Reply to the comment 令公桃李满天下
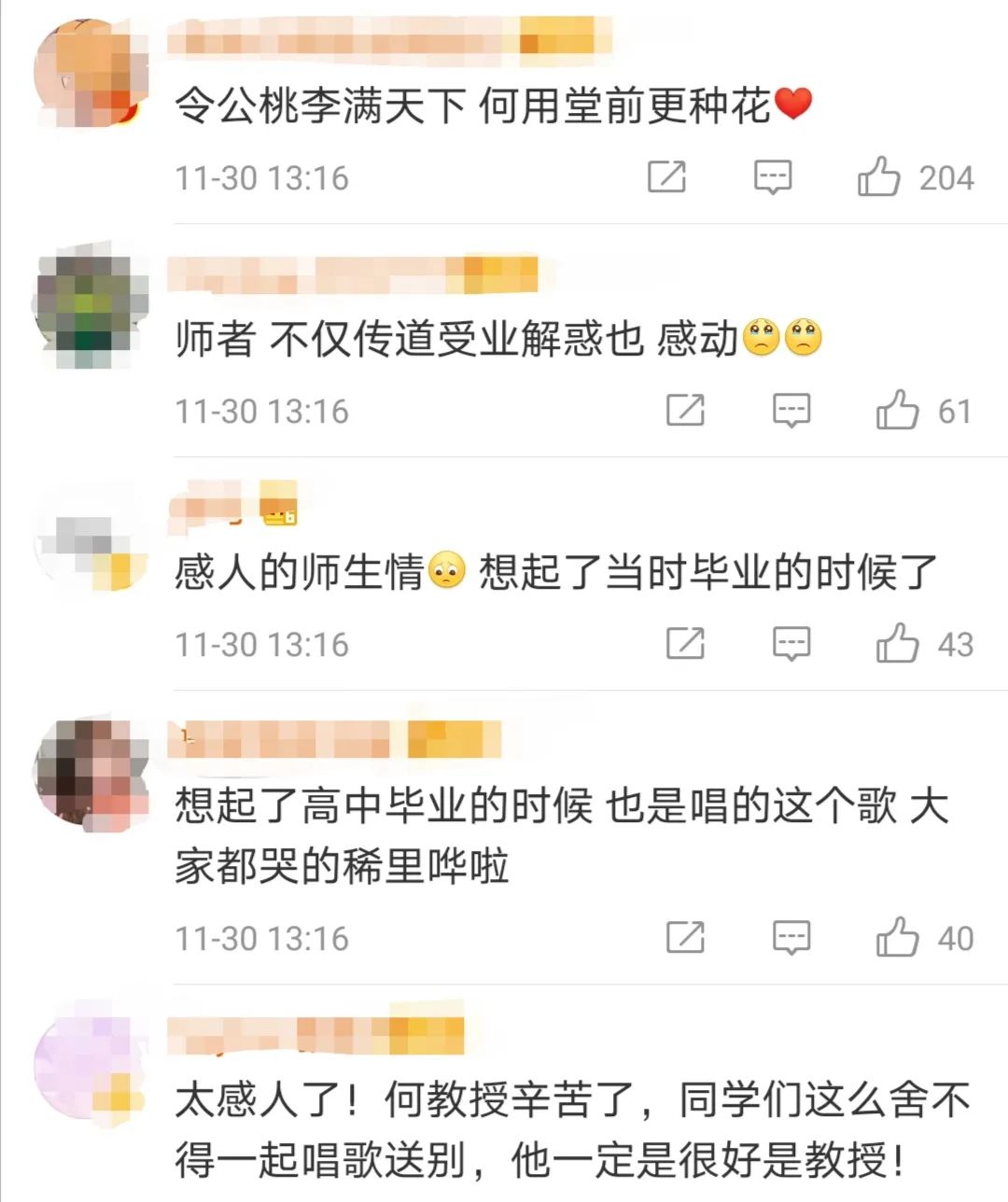Screen dimensions: 1008x1202 tap(773, 176)
